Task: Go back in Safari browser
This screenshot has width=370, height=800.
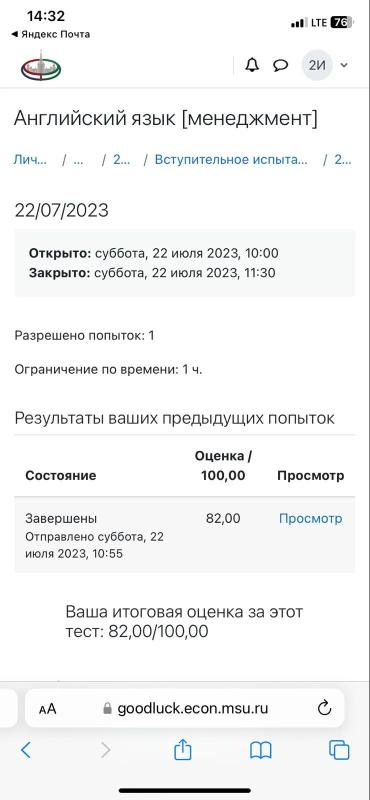Action: (x=26, y=749)
